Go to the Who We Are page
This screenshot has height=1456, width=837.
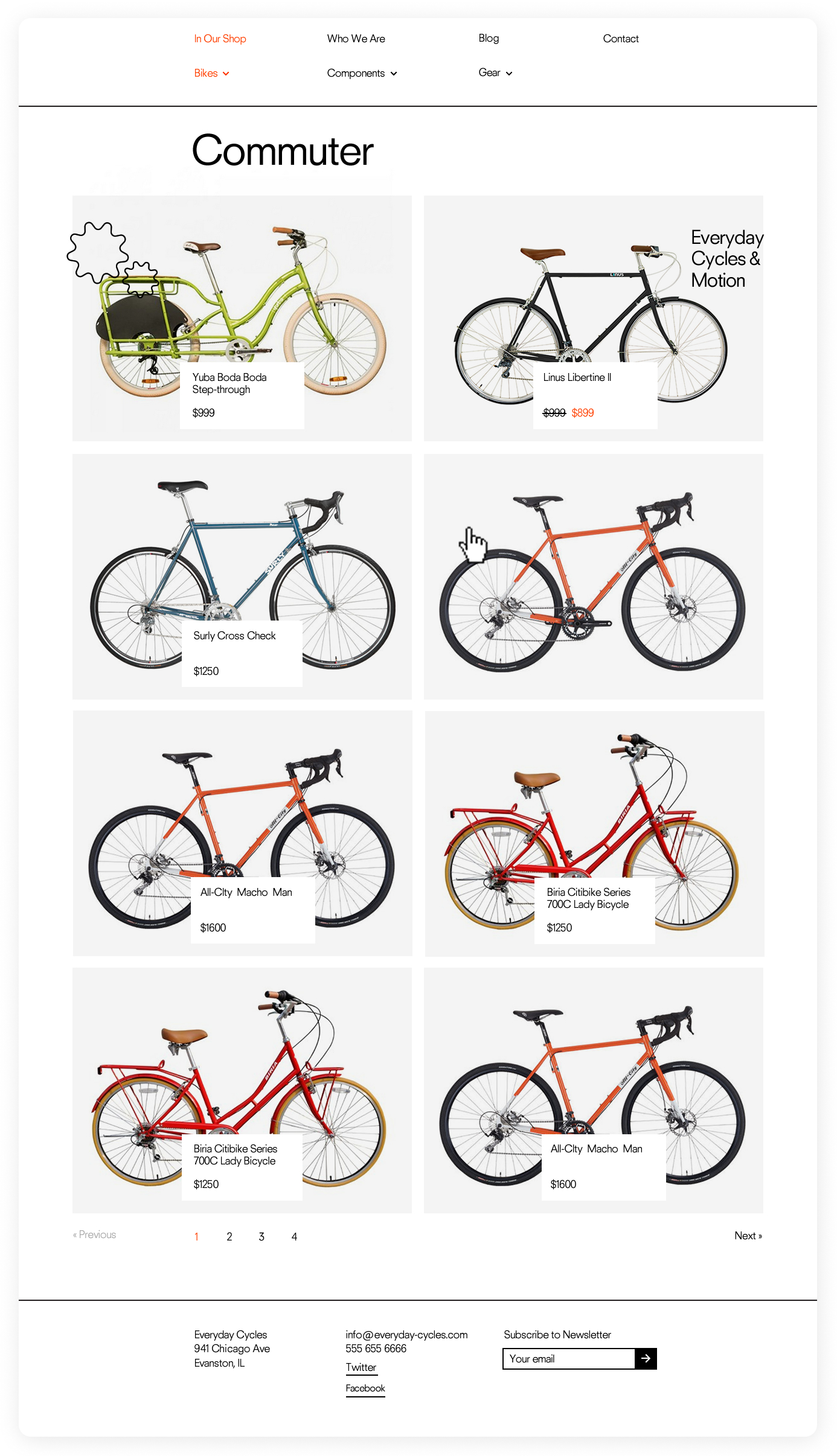tap(356, 39)
